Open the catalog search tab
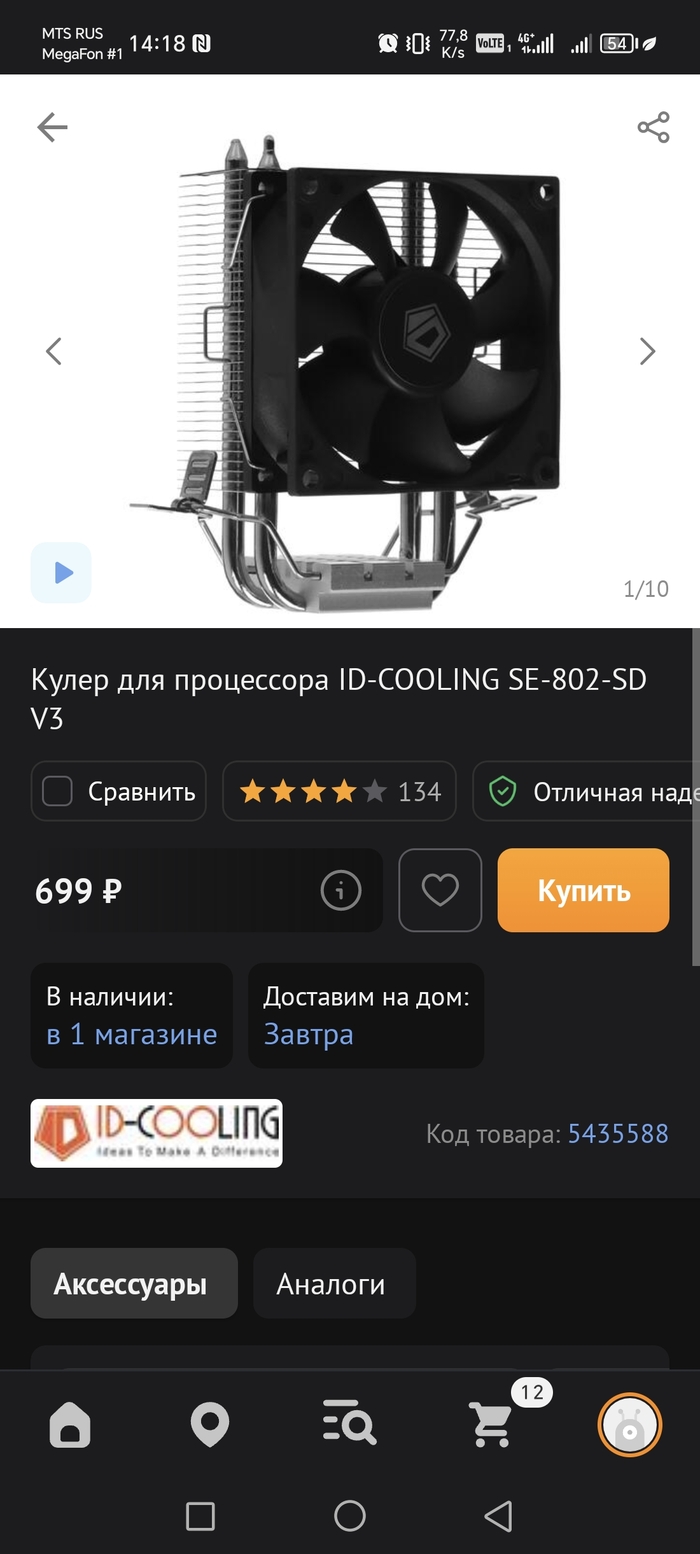This screenshot has width=700, height=1554. pyautogui.click(x=349, y=1424)
